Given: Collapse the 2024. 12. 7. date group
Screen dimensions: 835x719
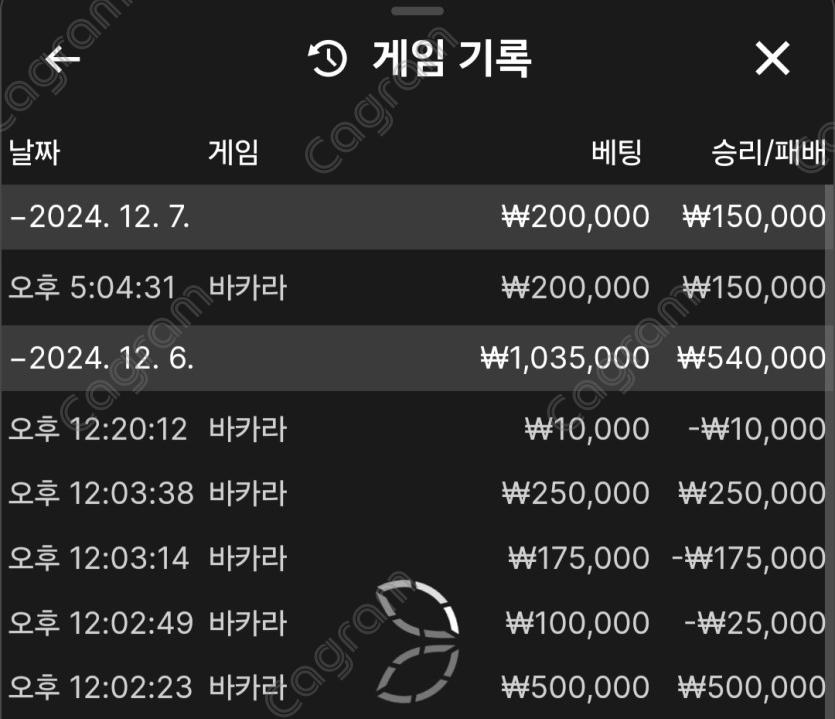Looking at the screenshot, I should [x=100, y=217].
